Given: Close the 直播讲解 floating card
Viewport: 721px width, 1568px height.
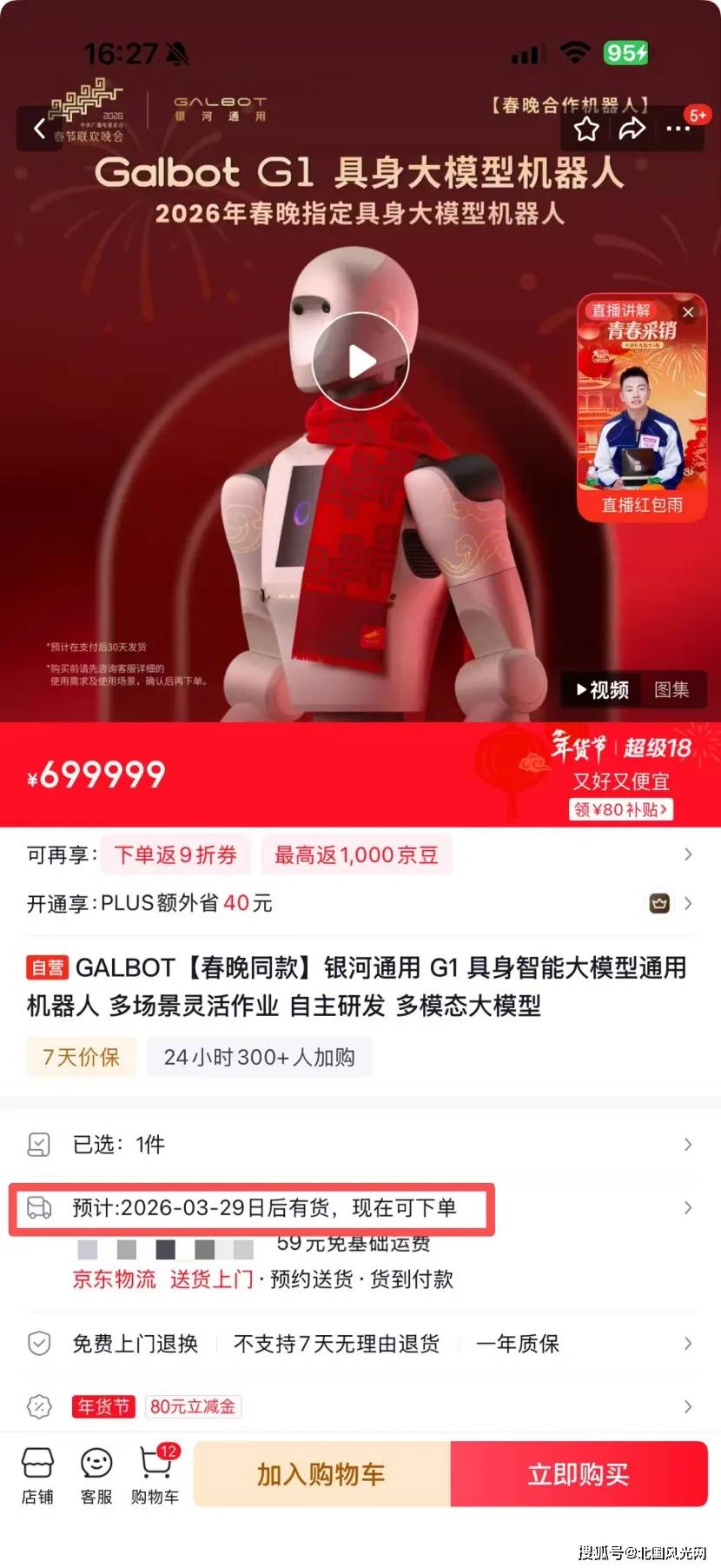Looking at the screenshot, I should click(x=688, y=312).
